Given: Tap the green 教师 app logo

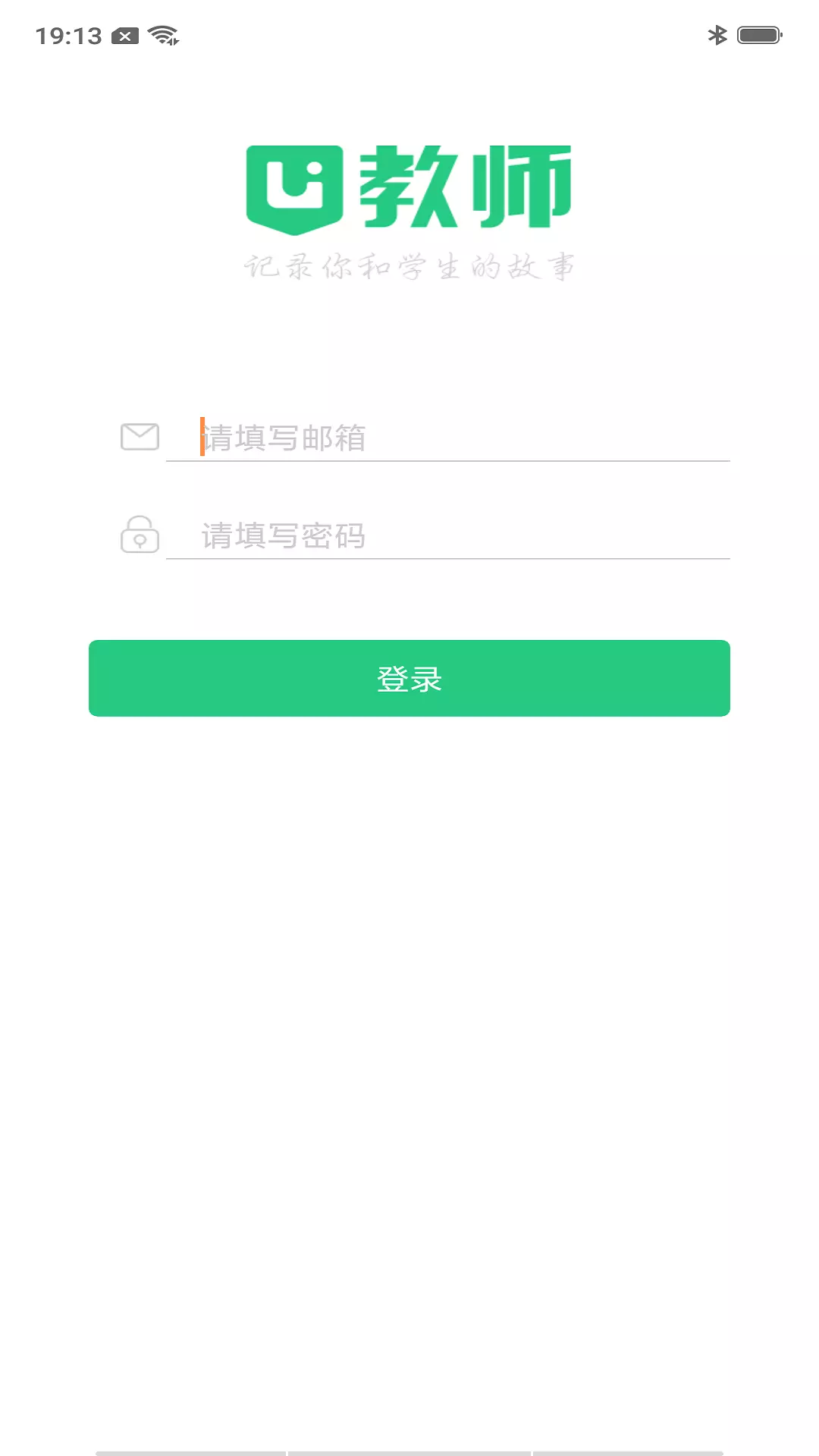Looking at the screenshot, I should pos(409,186).
